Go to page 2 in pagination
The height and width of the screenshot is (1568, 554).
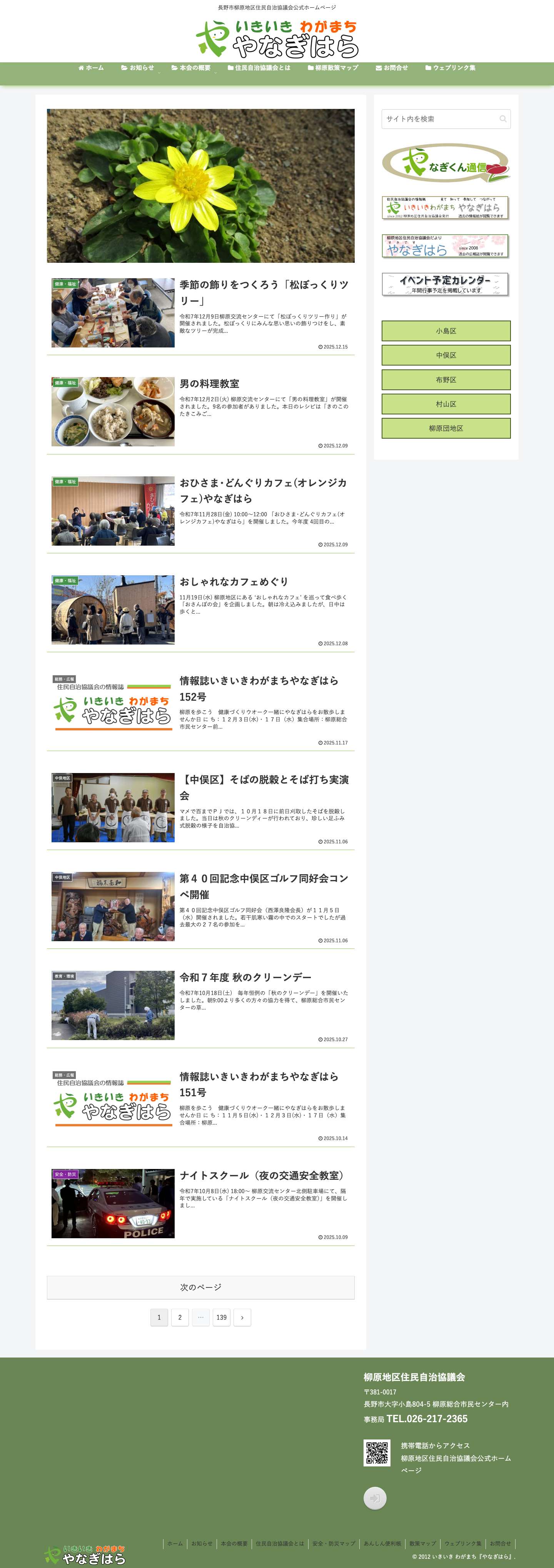pyautogui.click(x=180, y=1317)
